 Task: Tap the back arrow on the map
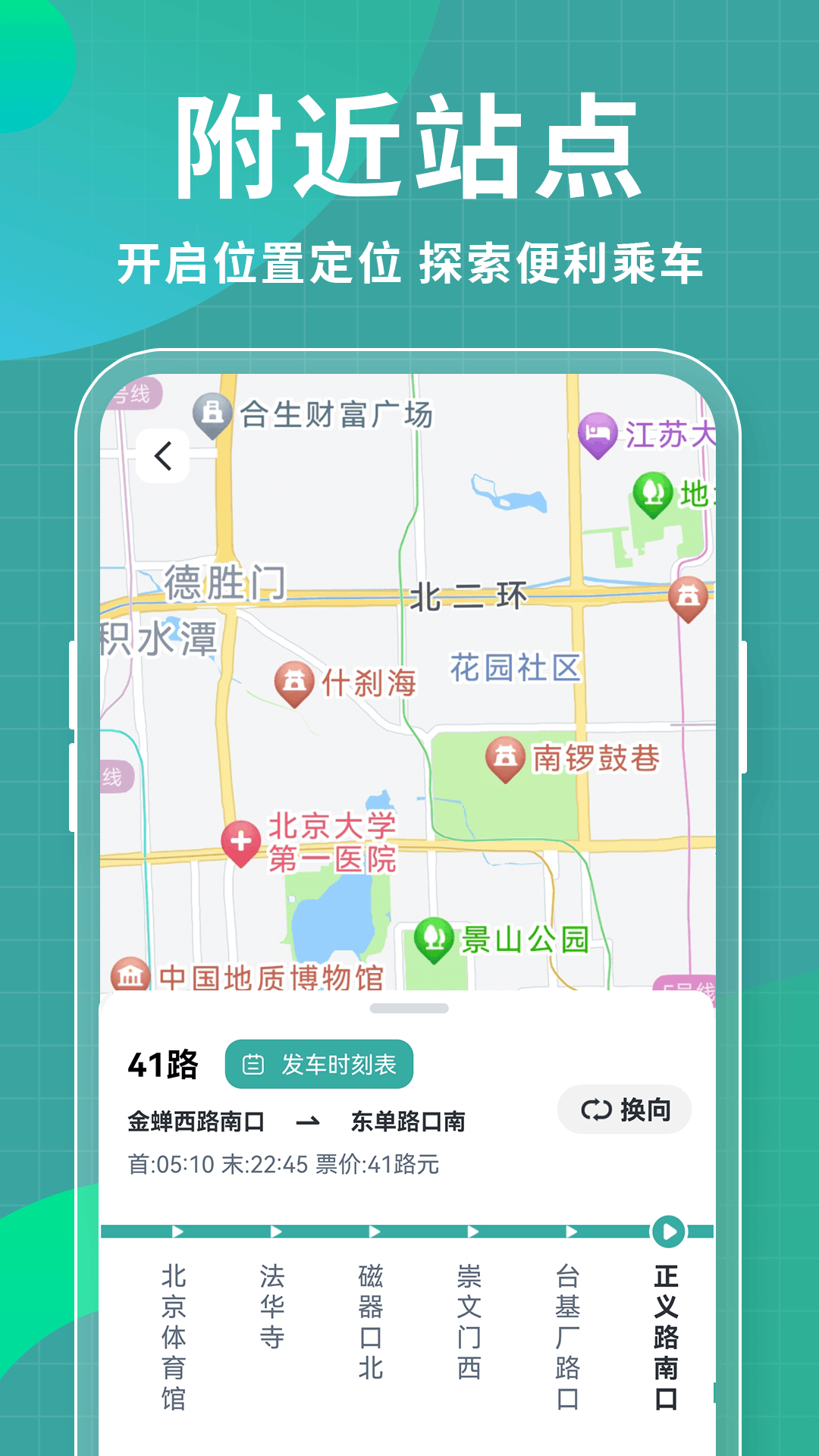[163, 453]
